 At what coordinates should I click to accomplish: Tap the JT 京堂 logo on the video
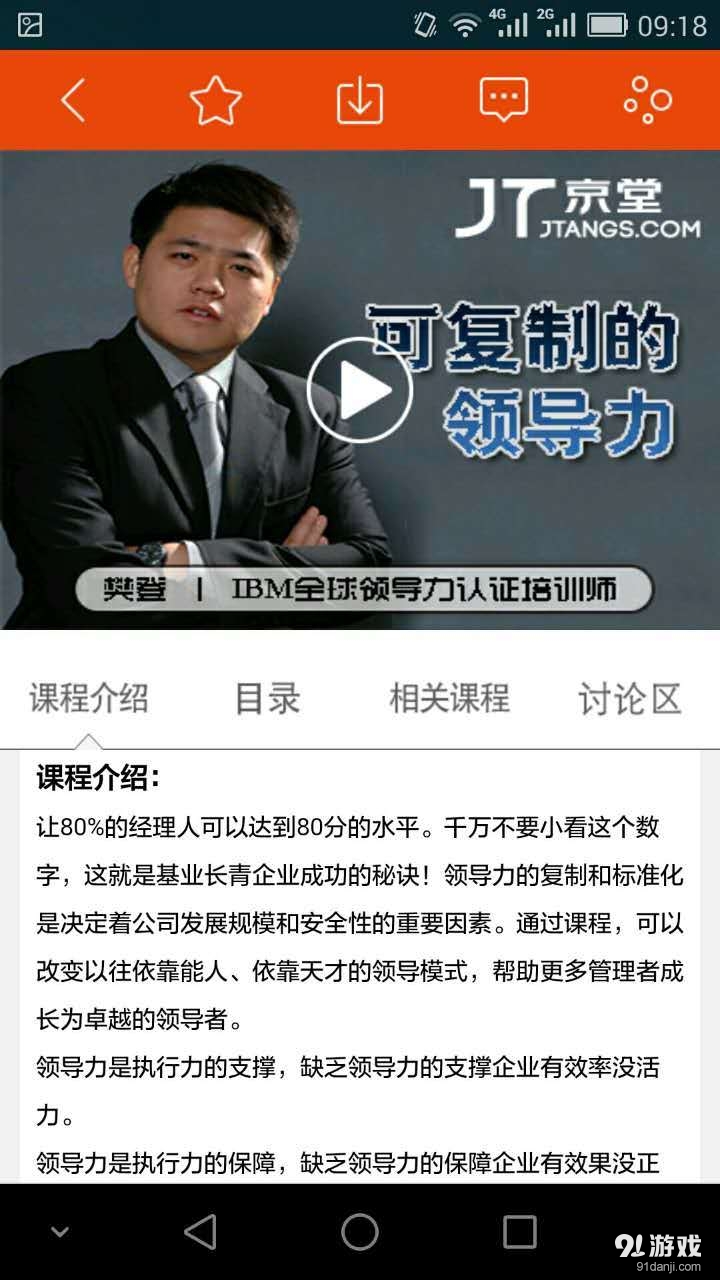pyautogui.click(x=583, y=207)
